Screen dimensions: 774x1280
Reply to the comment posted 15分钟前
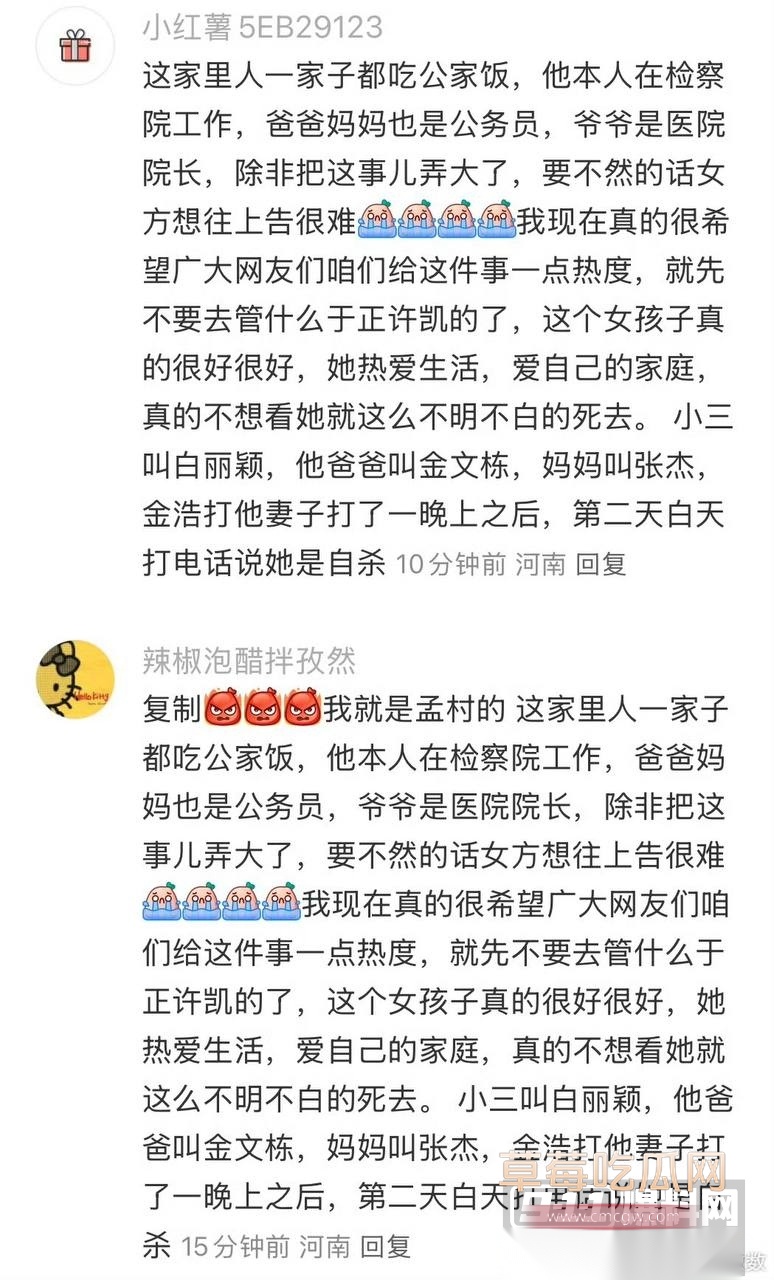(x=385, y=1246)
